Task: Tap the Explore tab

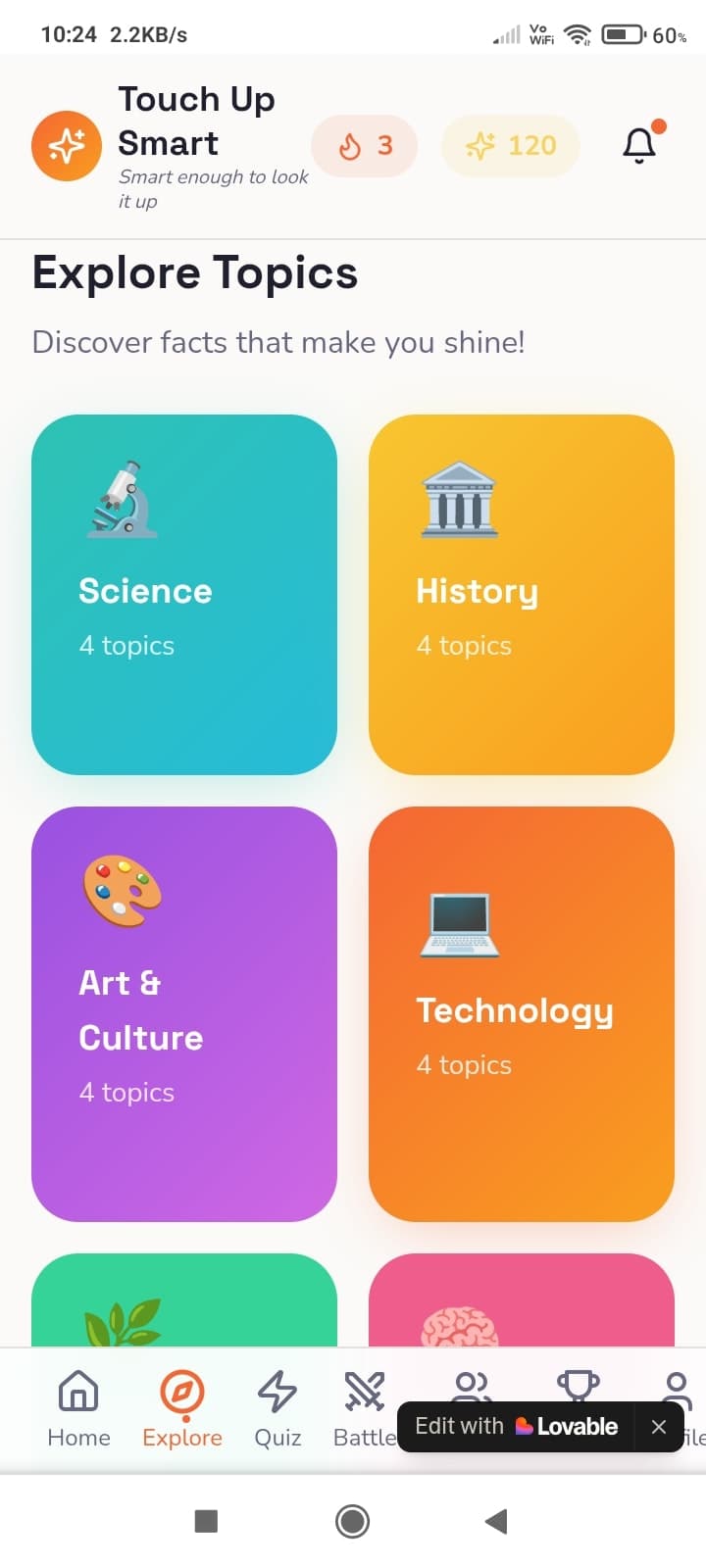Action: (182, 1409)
